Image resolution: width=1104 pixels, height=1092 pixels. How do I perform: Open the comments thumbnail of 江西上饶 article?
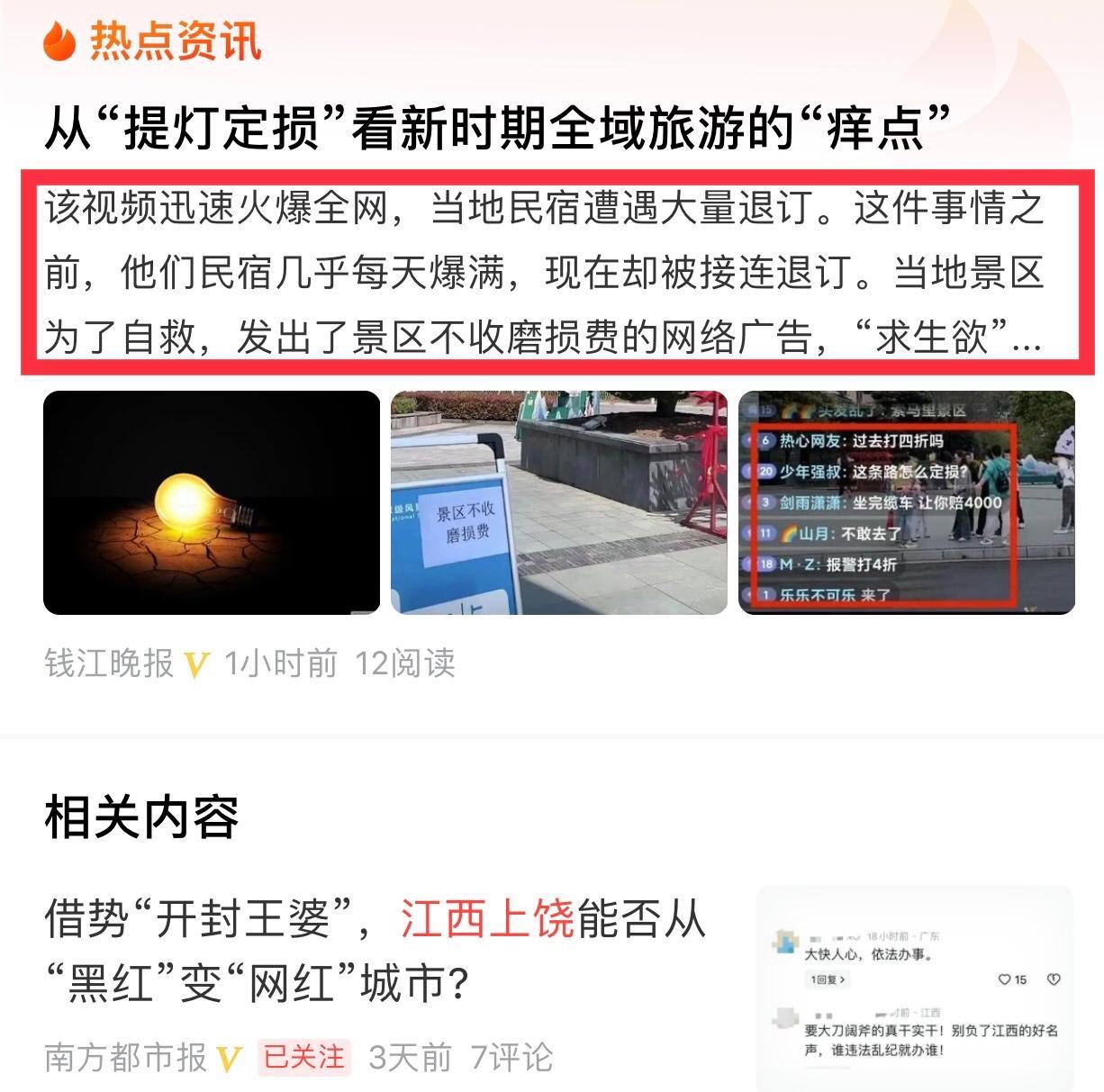pyautogui.click(x=915, y=988)
